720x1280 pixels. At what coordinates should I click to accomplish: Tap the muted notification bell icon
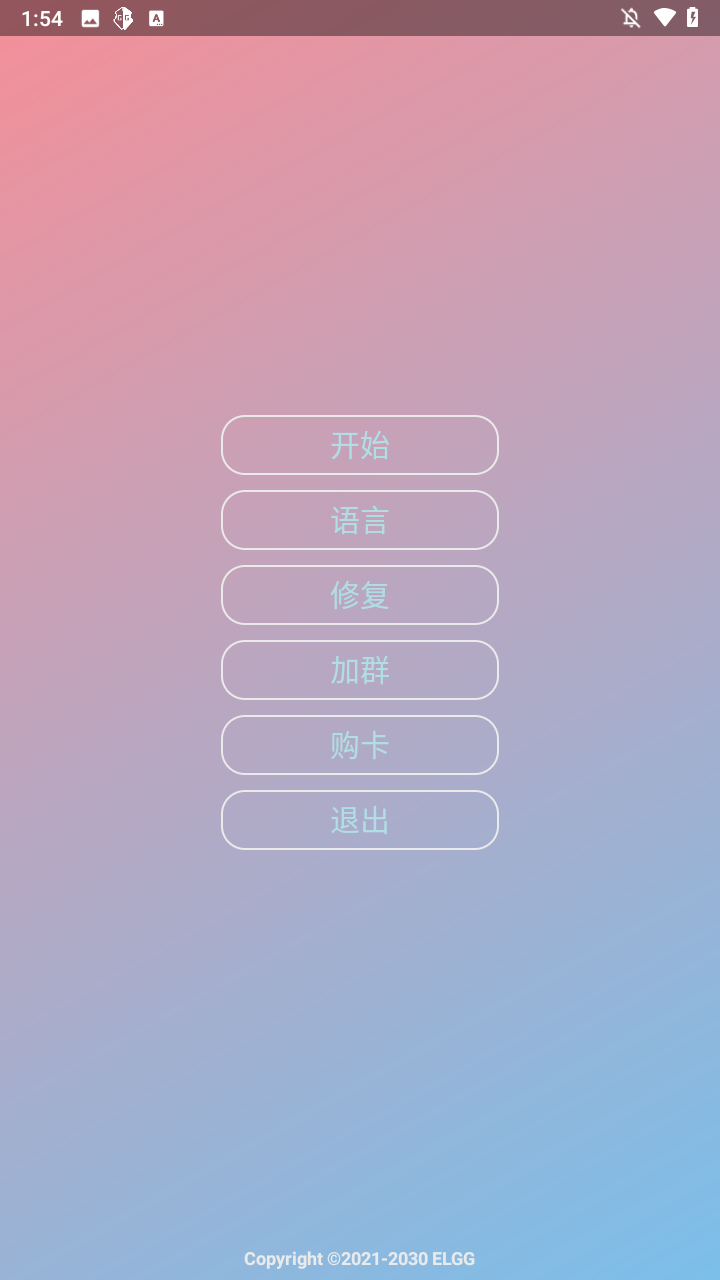point(630,17)
